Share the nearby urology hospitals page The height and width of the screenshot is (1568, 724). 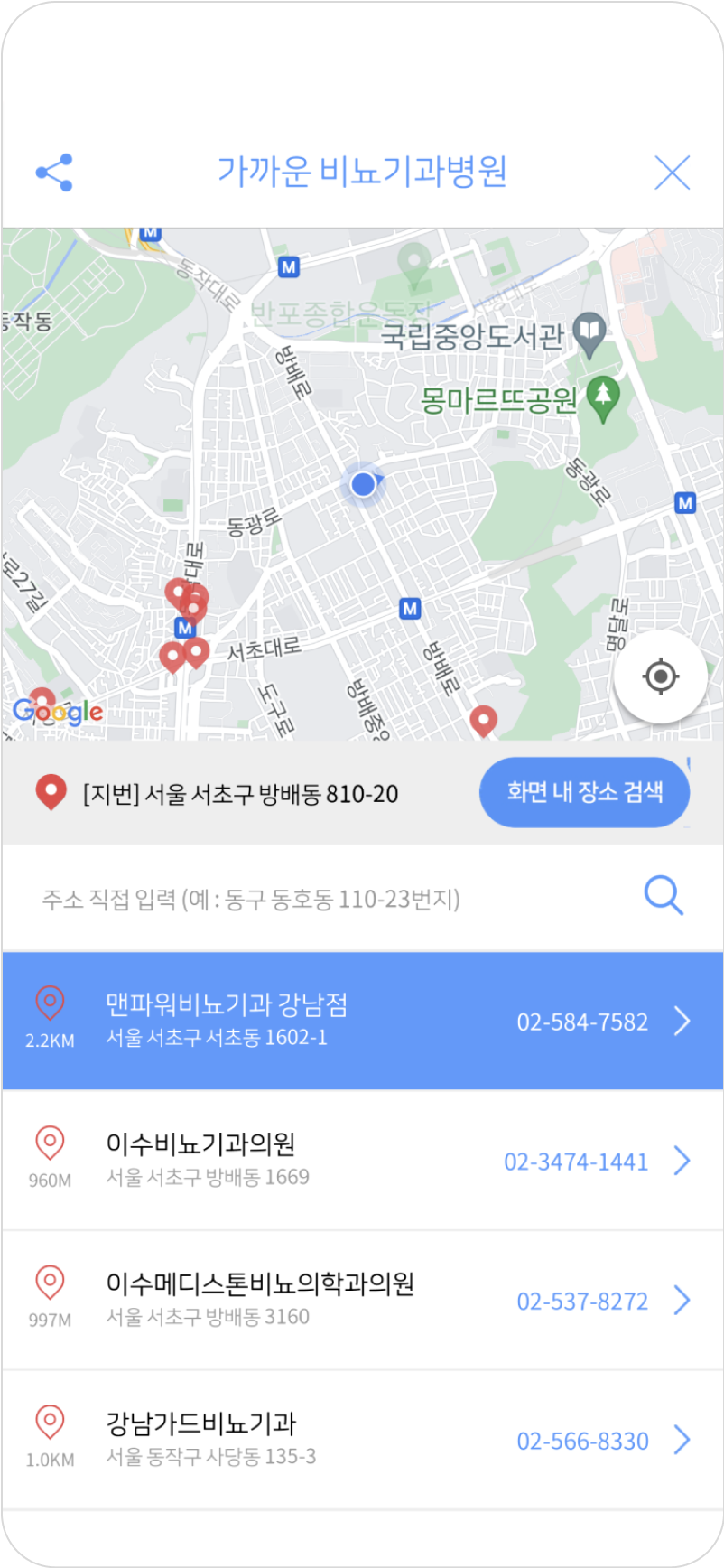(x=54, y=173)
